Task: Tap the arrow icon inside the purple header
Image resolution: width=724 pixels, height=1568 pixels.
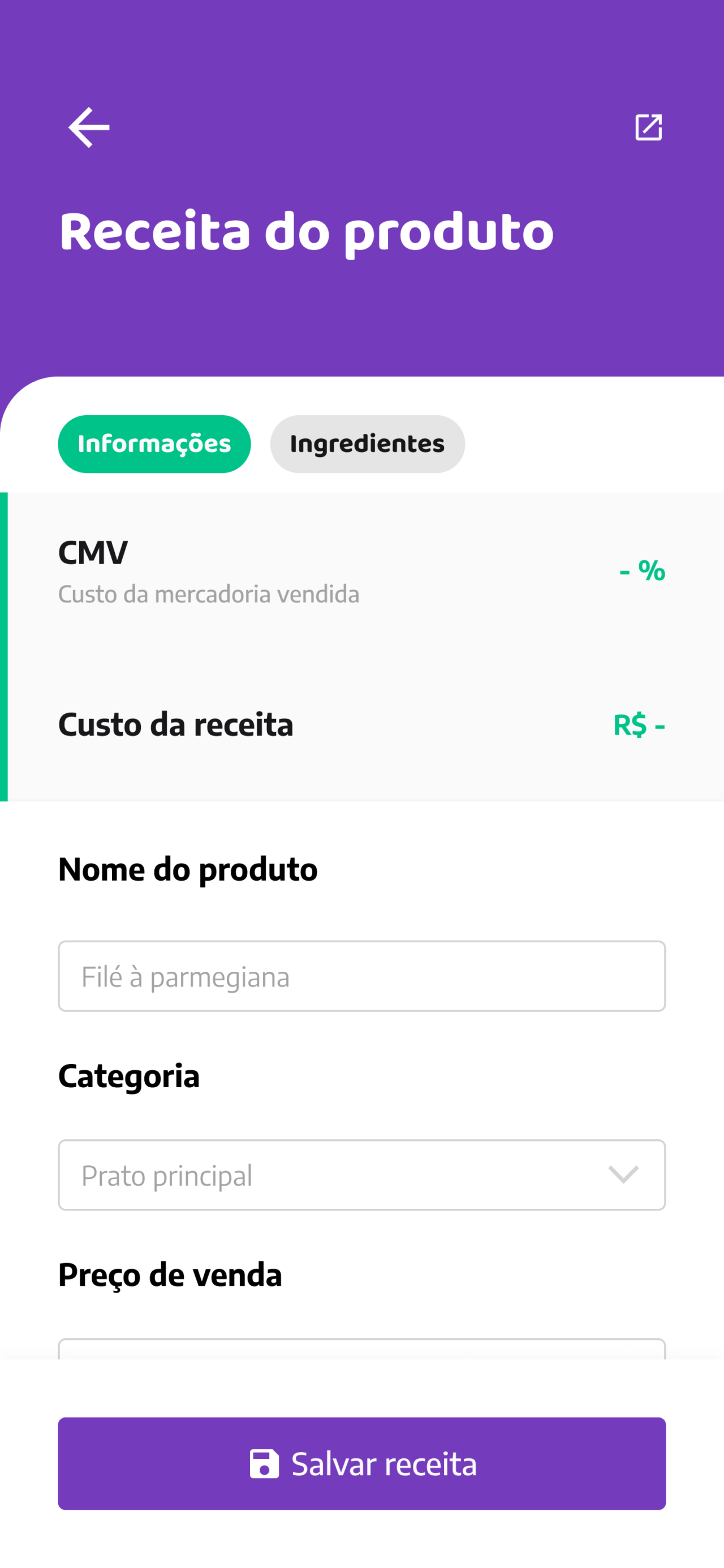Action: (x=88, y=127)
